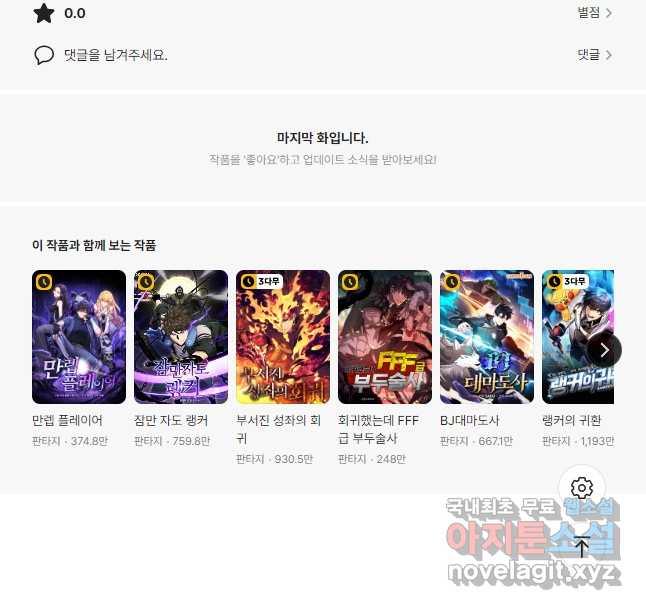The width and height of the screenshot is (646, 610).
Task: Open 회귀했는데 FFF급 부두술사 webtoon
Action: coord(385,336)
